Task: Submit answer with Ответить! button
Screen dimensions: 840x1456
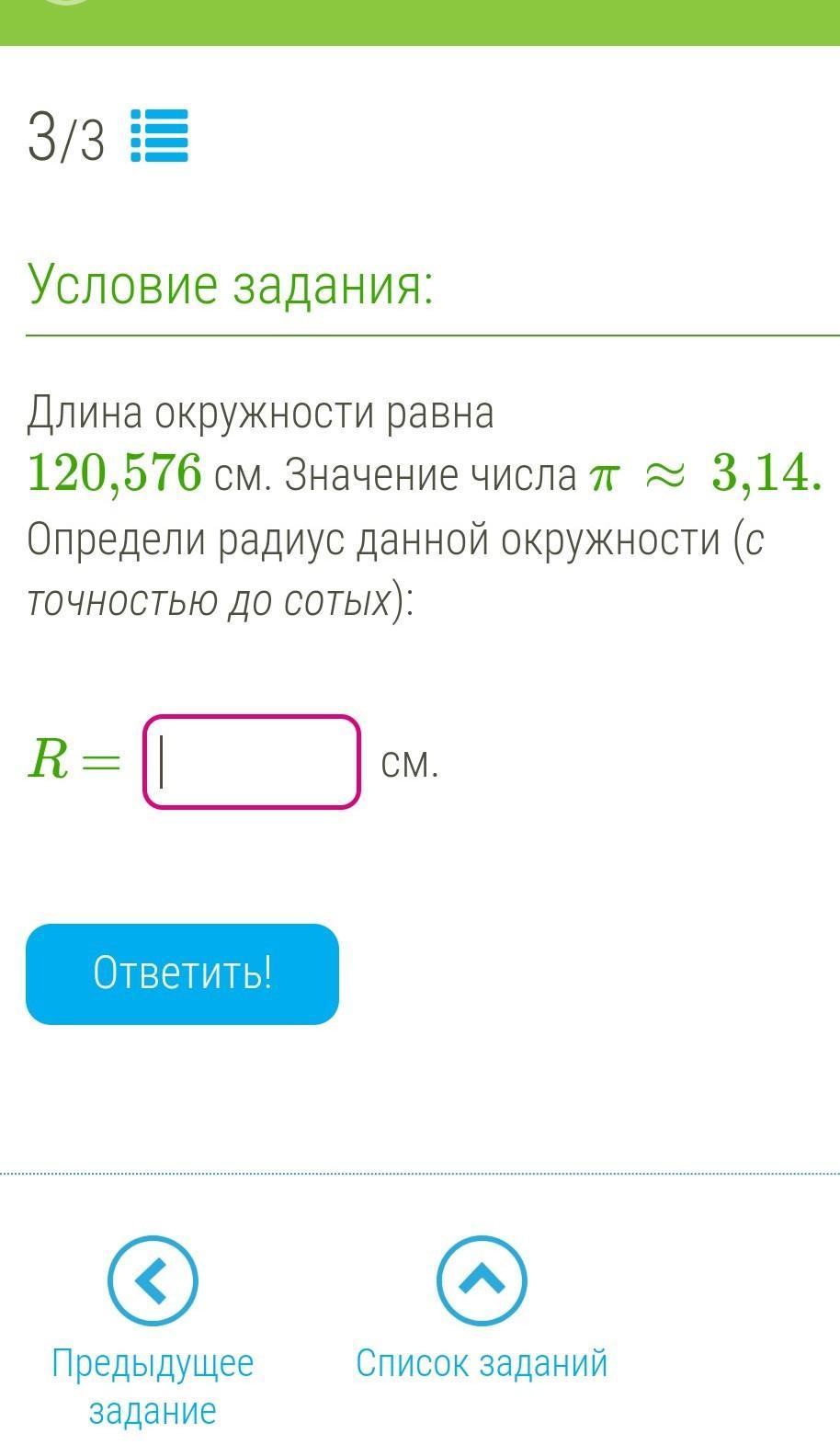Action: coord(182,973)
